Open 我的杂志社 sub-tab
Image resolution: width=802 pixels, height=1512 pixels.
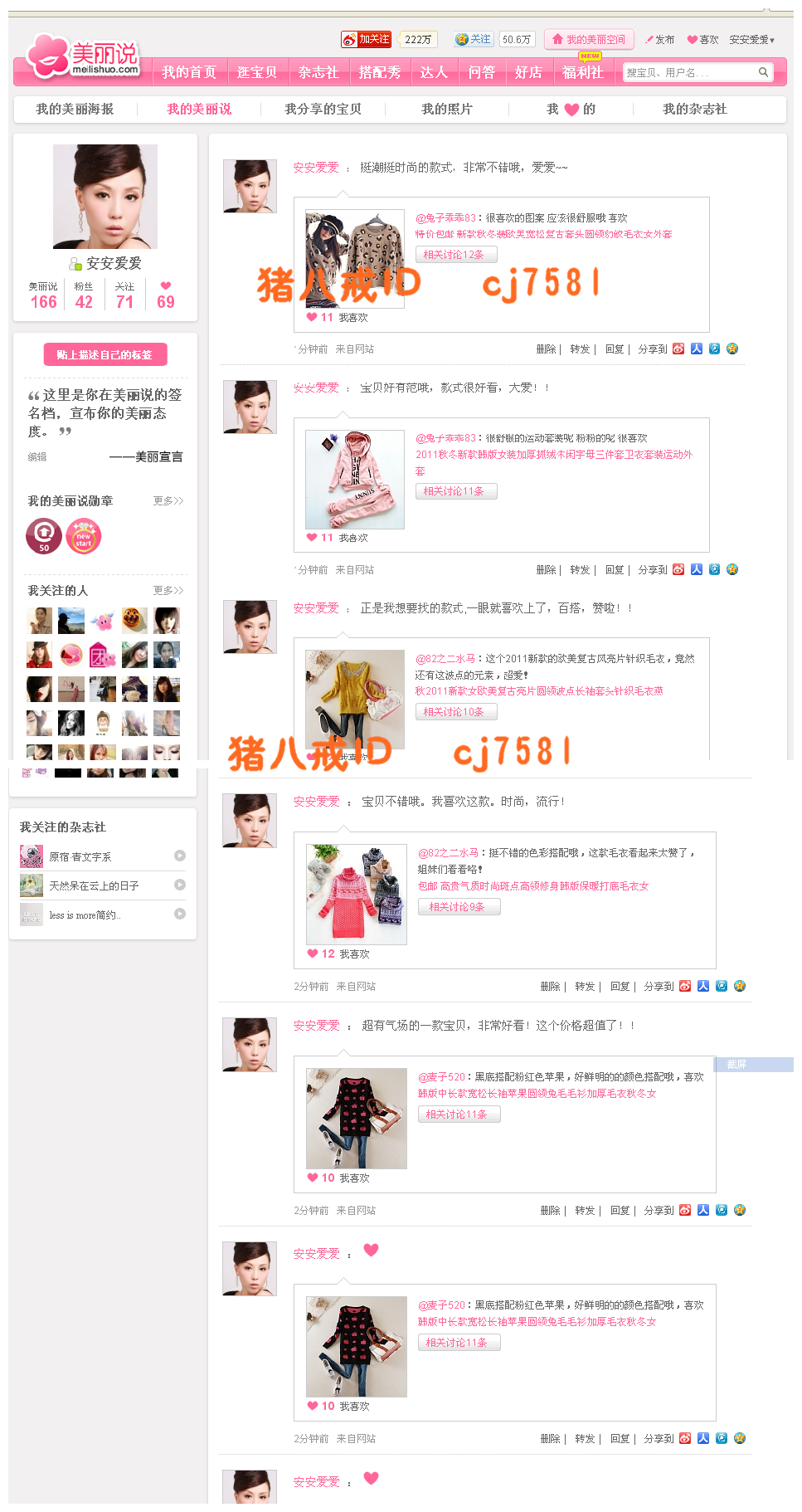694,109
